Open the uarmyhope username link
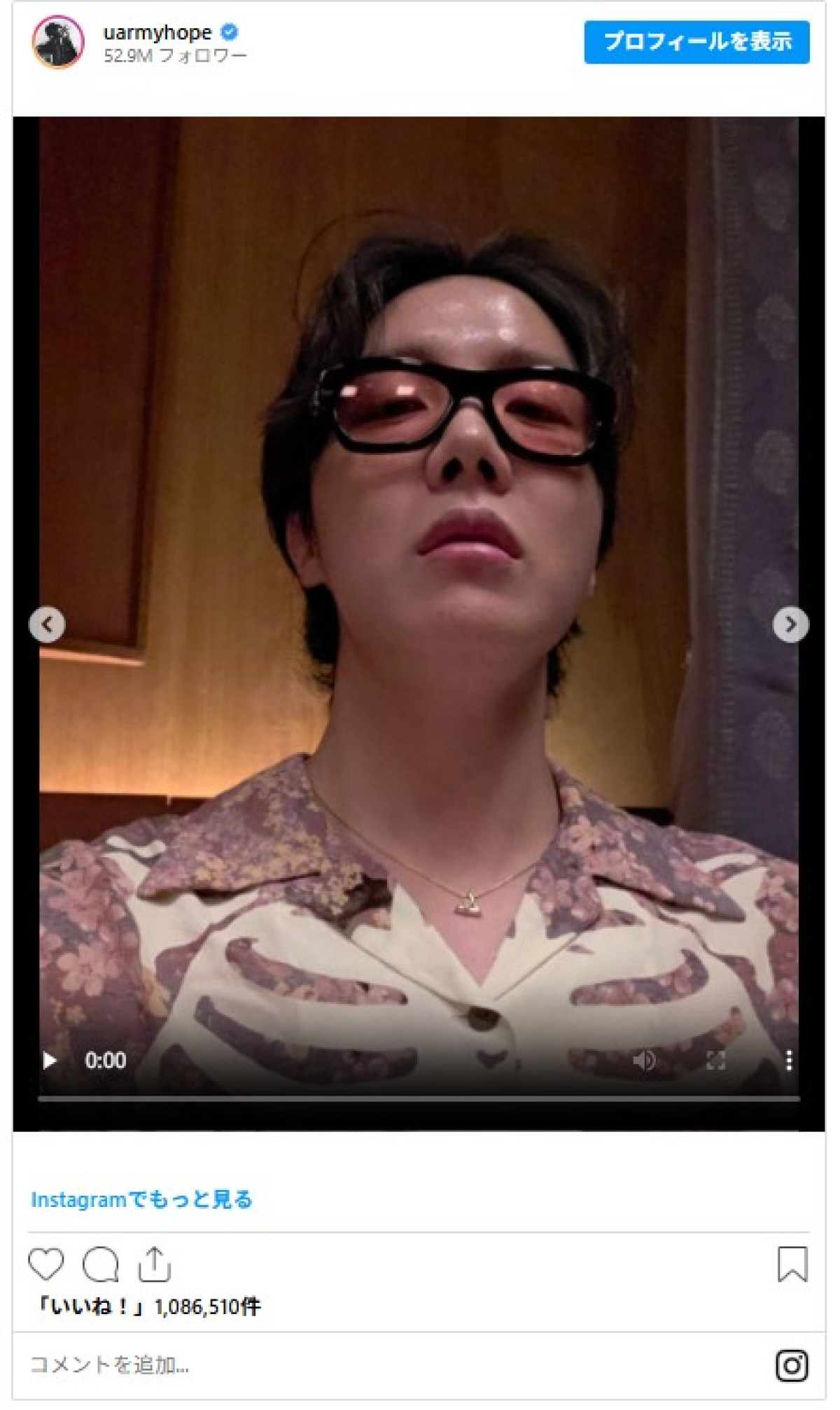 pos(157,32)
